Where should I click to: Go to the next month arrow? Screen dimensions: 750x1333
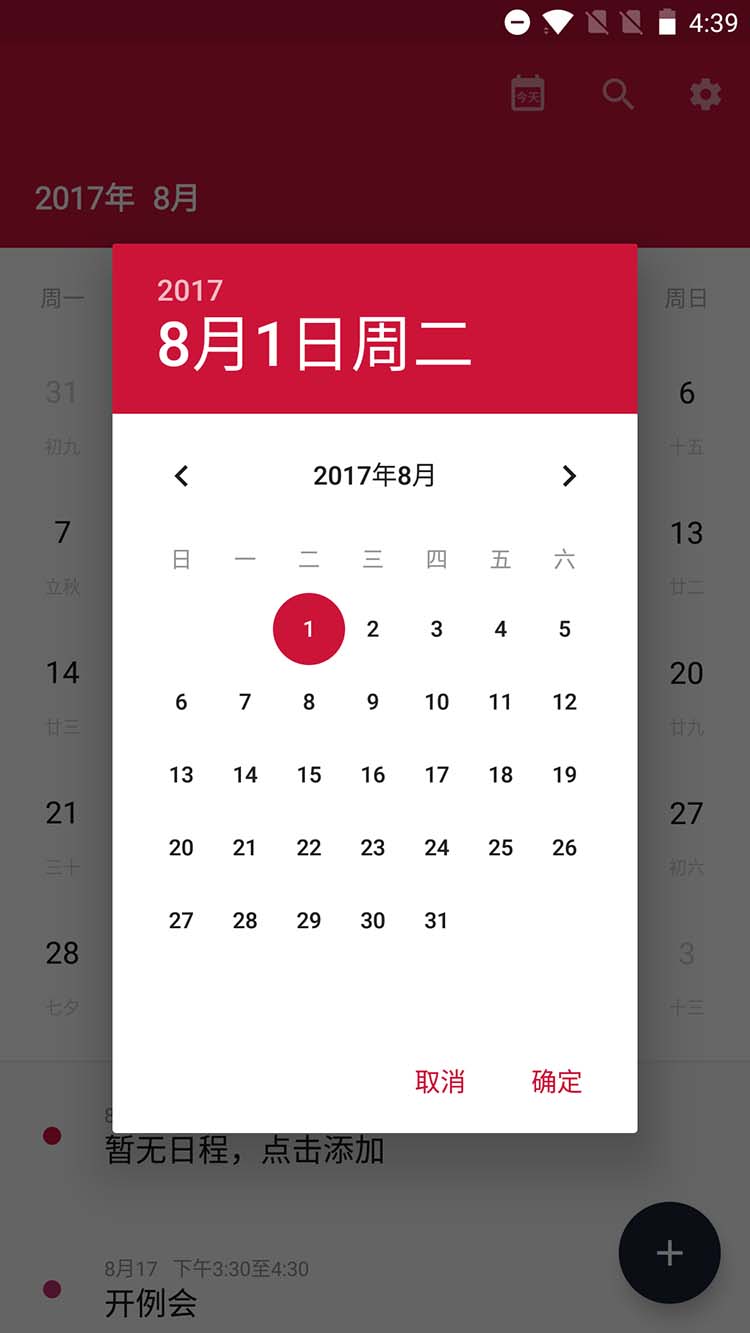(x=569, y=476)
